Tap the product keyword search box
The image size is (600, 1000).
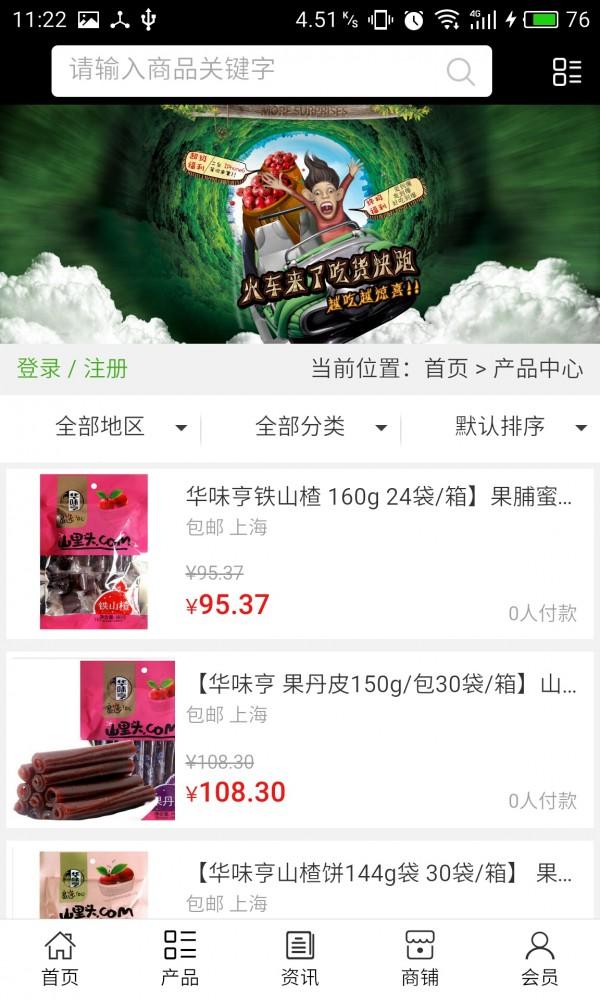point(250,70)
